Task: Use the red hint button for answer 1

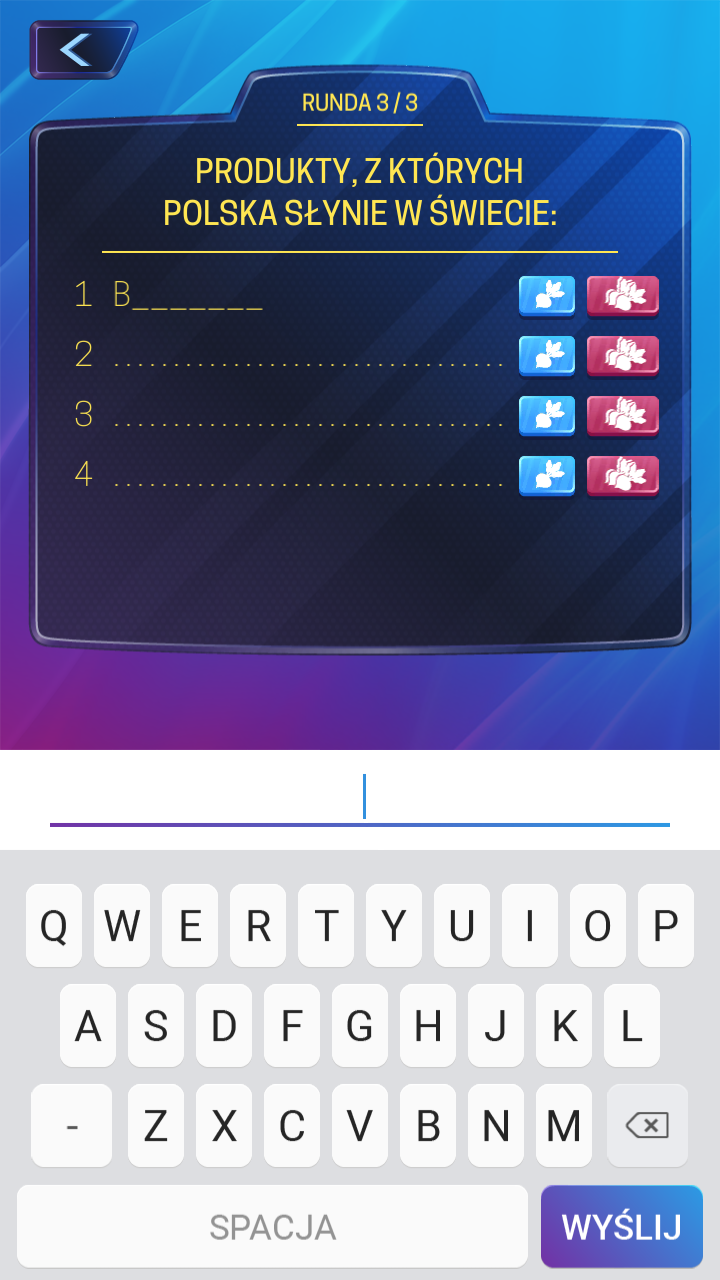Action: pos(622,295)
